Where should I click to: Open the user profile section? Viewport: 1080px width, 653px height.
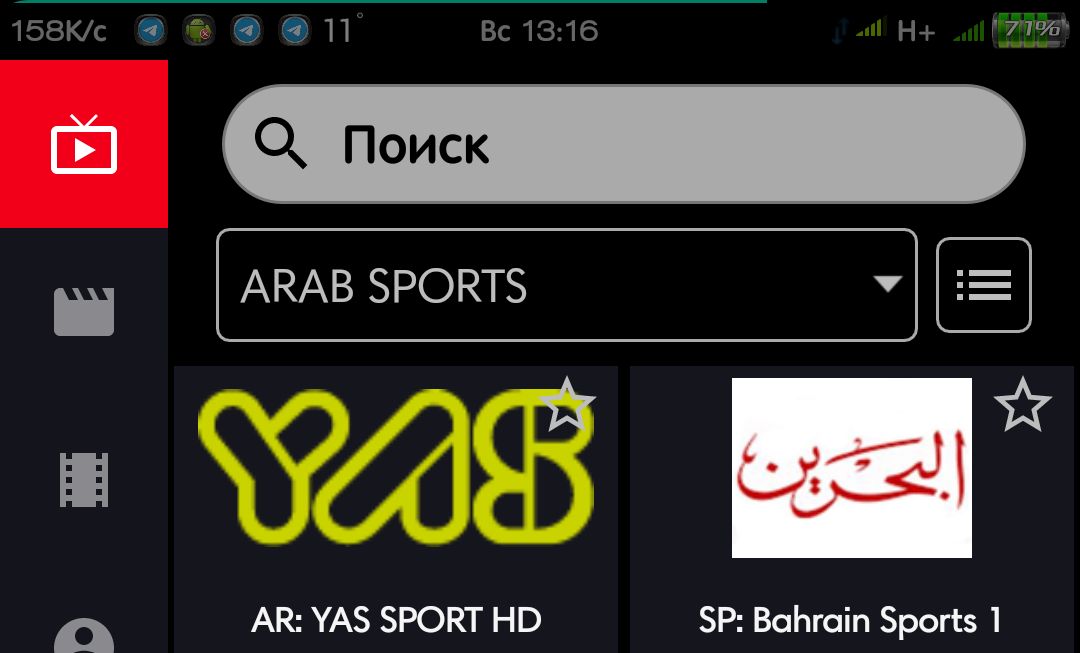(84, 634)
